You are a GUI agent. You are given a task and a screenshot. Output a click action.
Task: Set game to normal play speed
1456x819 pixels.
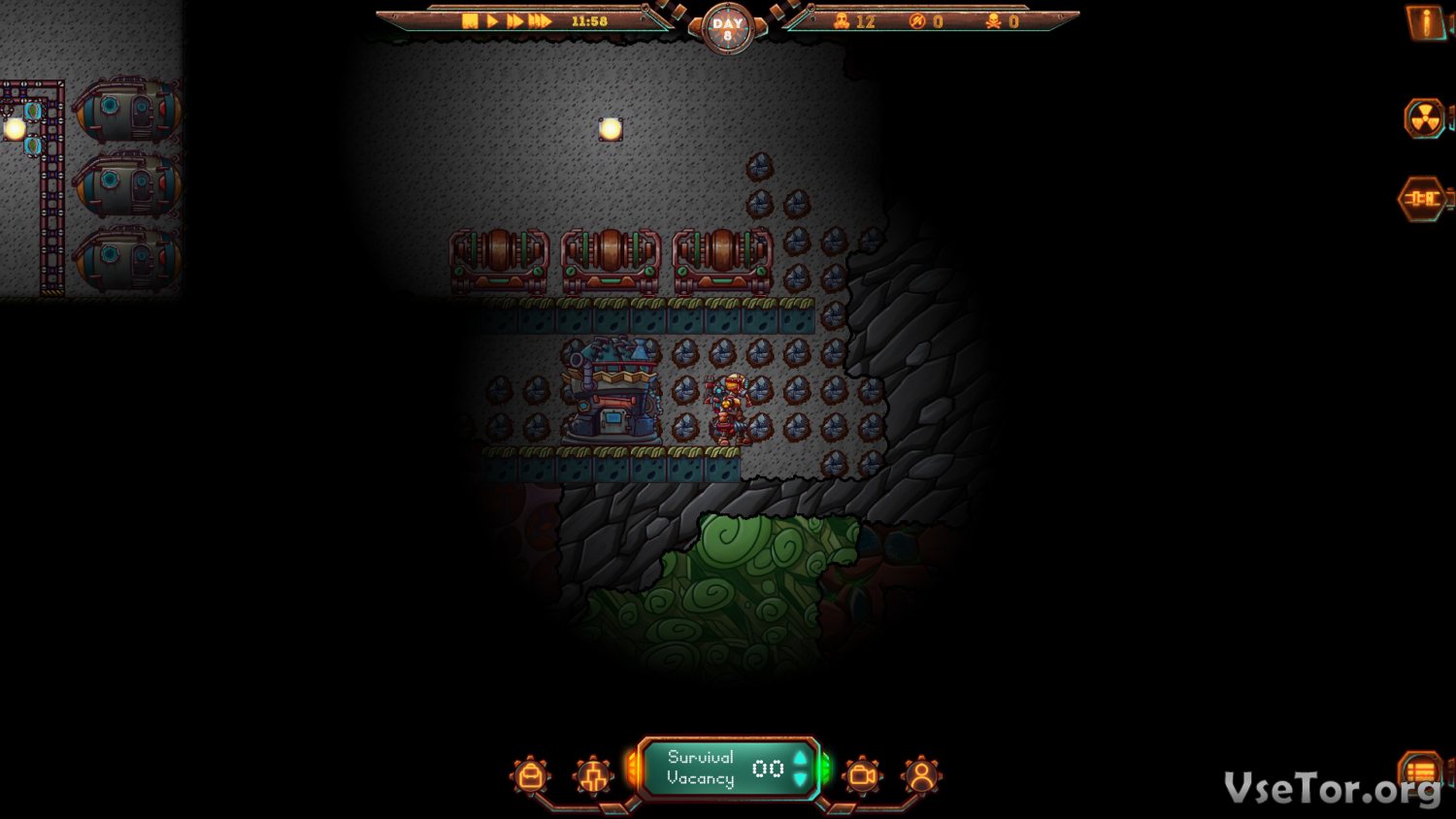[x=492, y=21]
